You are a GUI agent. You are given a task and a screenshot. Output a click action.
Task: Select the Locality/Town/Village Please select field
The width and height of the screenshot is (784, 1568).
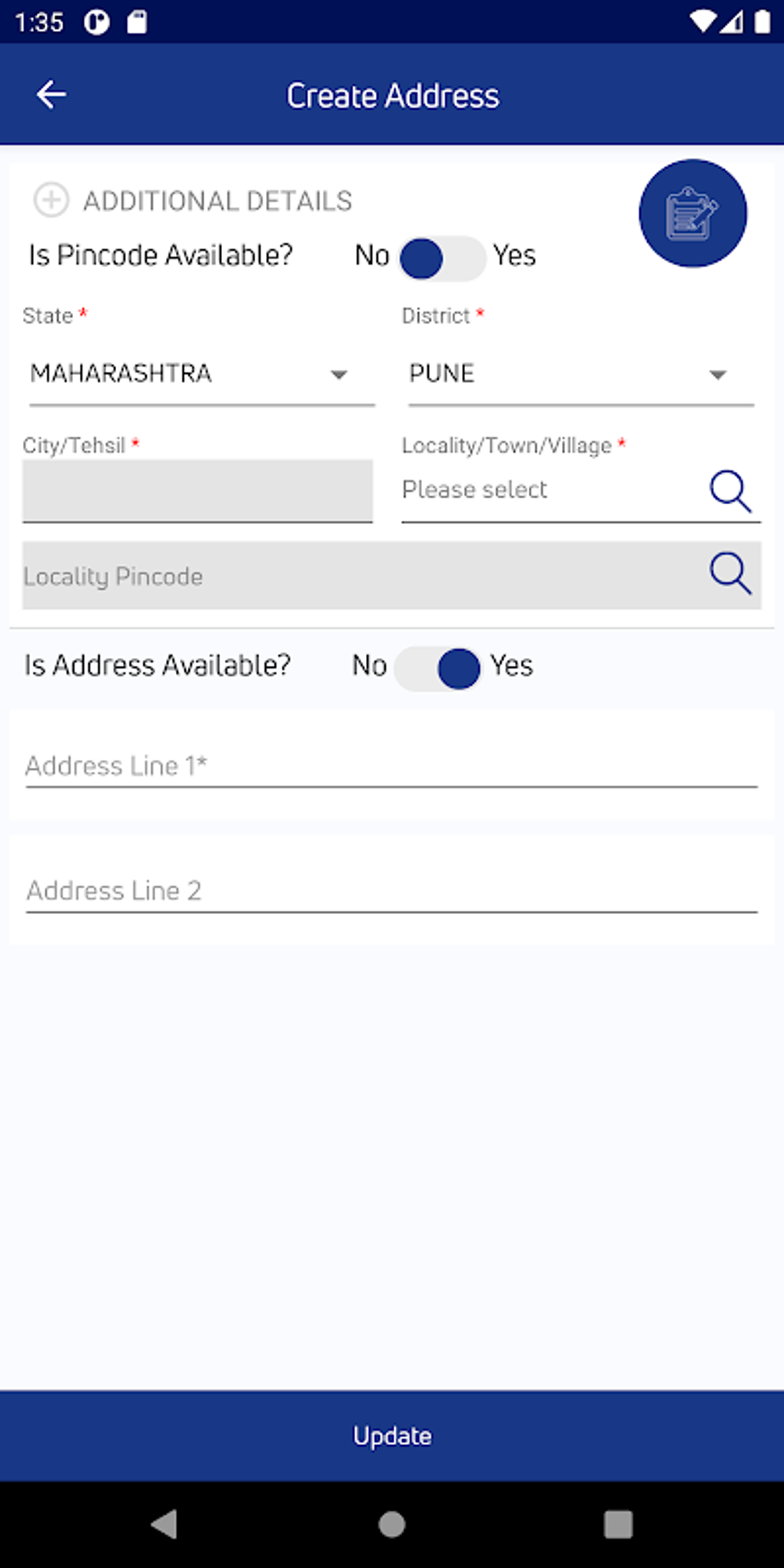click(538, 490)
